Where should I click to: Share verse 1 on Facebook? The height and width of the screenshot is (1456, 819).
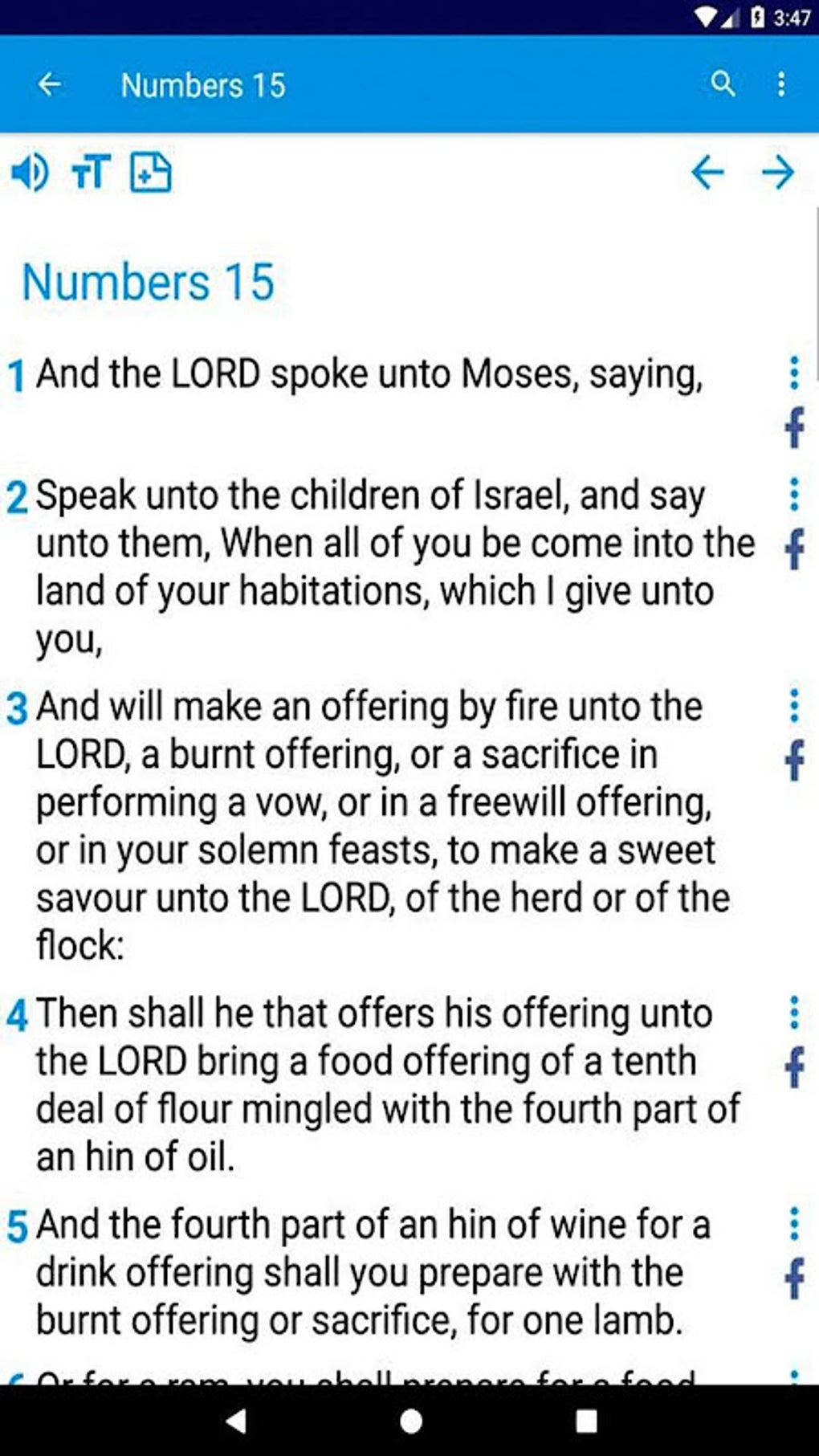(x=793, y=430)
